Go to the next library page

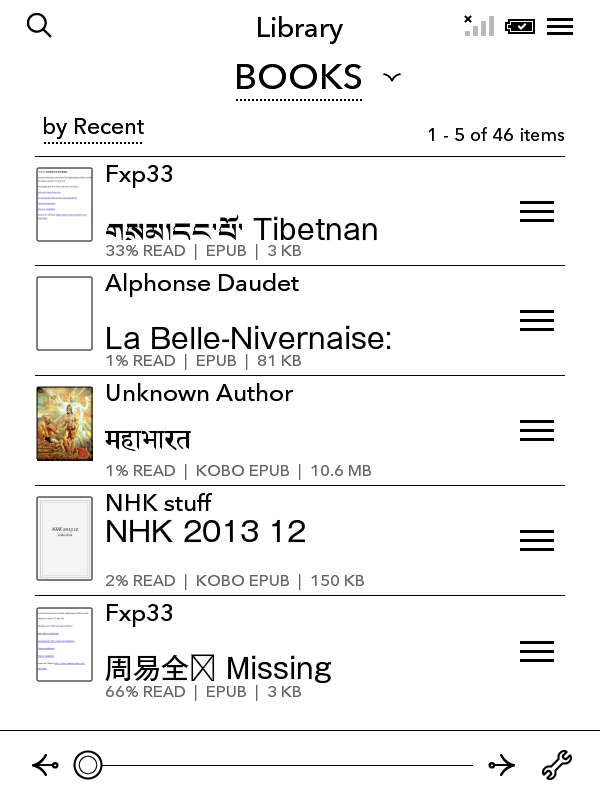point(501,766)
